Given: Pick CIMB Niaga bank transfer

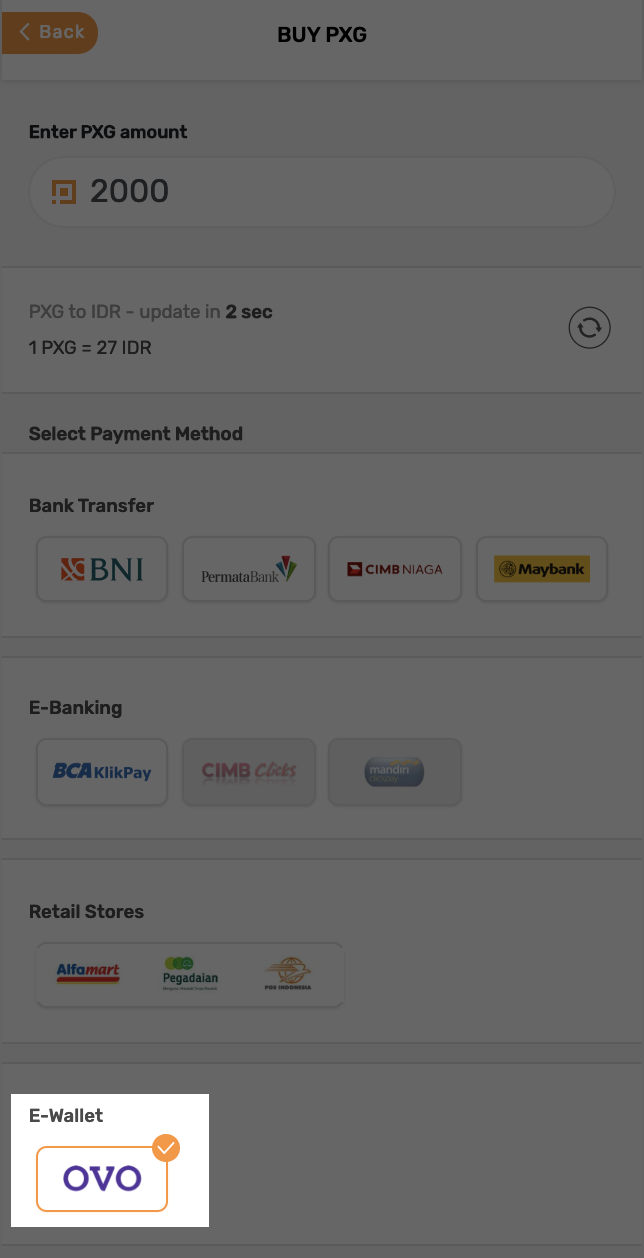Looking at the screenshot, I should 394,569.
